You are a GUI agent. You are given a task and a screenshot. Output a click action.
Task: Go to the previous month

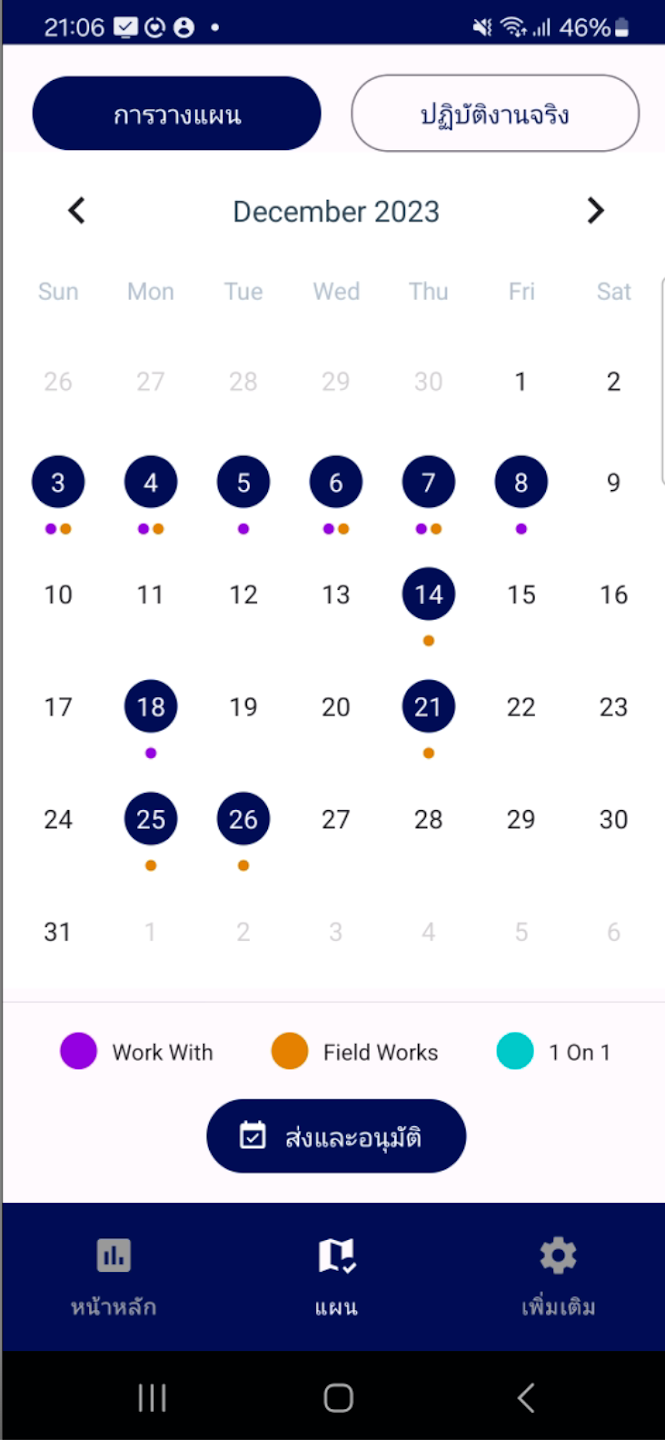(77, 211)
